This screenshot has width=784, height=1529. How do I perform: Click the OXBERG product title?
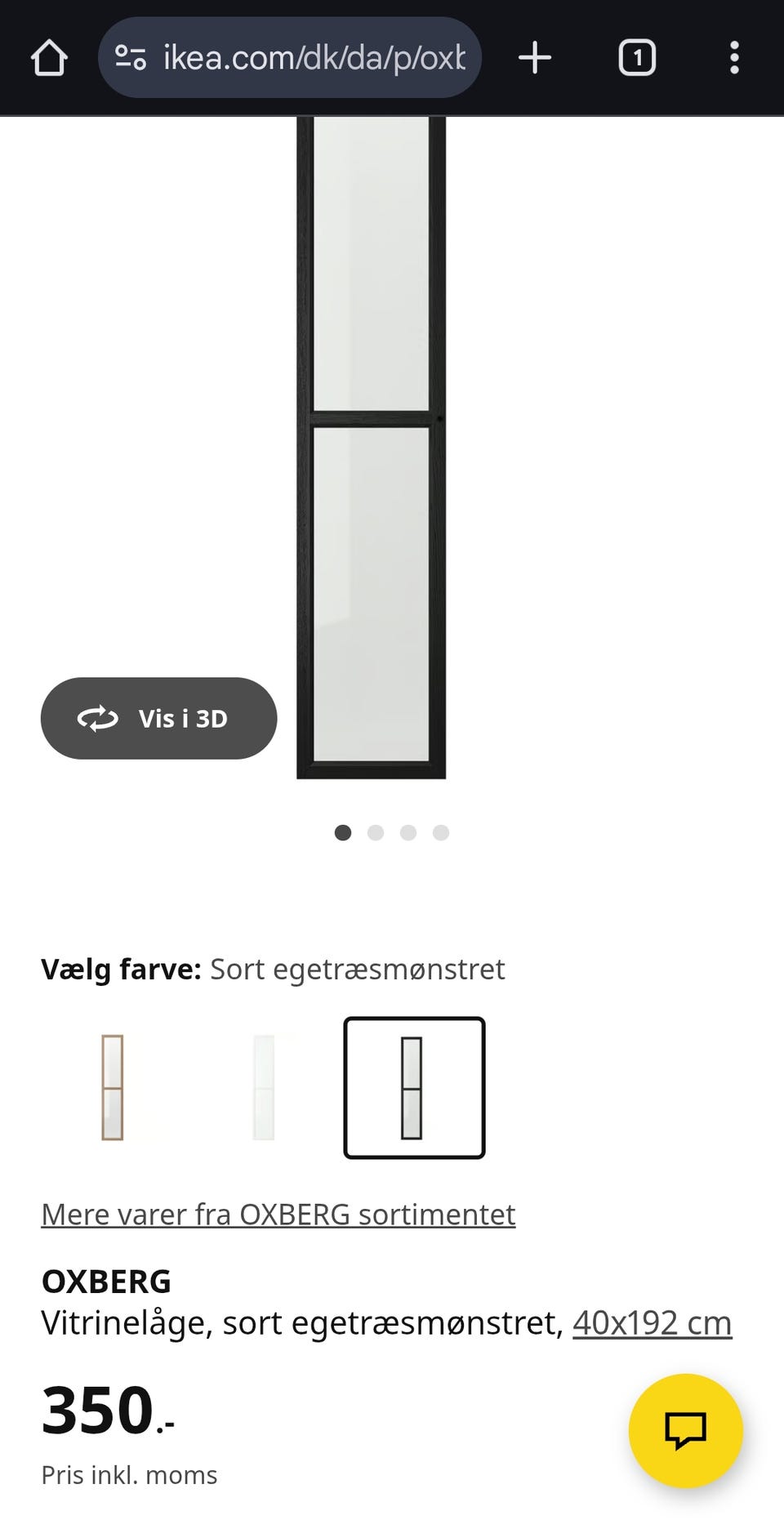[x=106, y=1281]
